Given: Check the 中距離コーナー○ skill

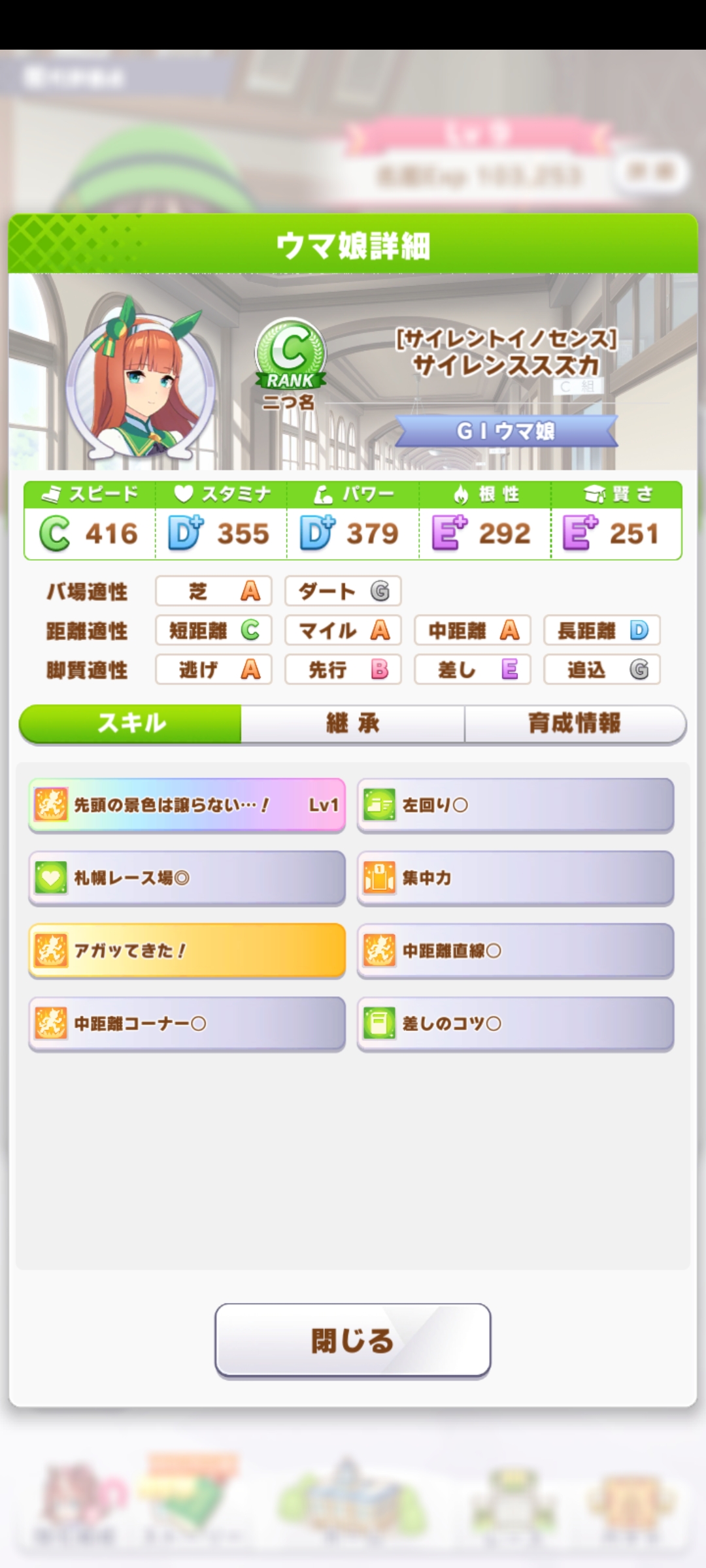Looking at the screenshot, I should point(187,1023).
